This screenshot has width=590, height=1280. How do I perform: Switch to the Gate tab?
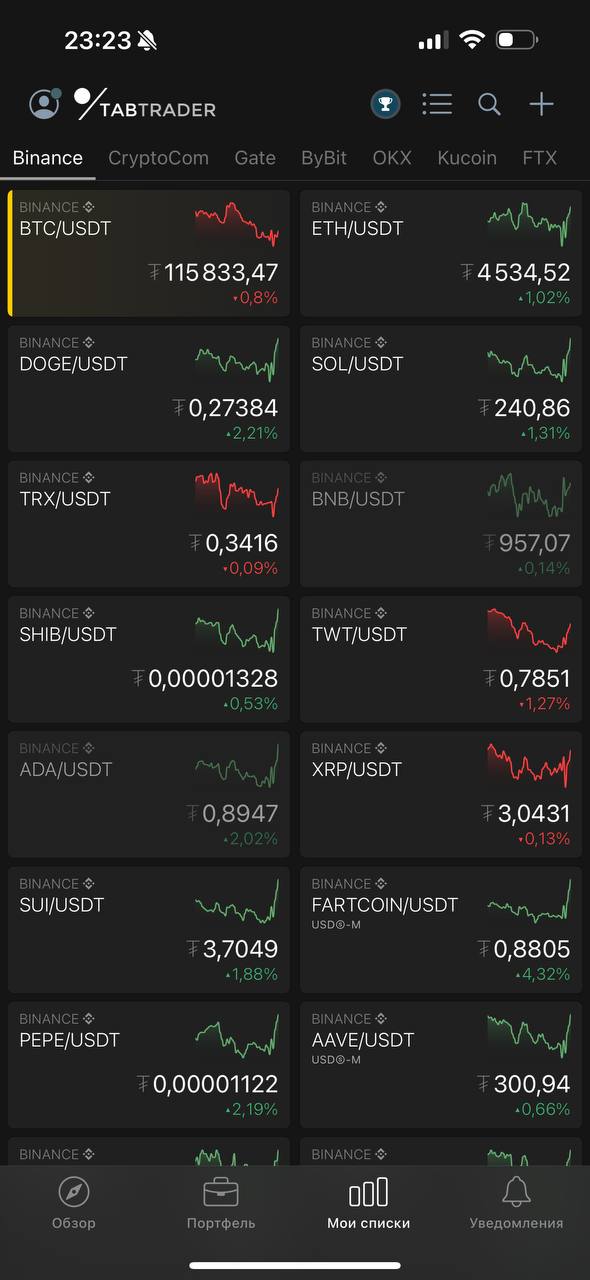tap(255, 158)
